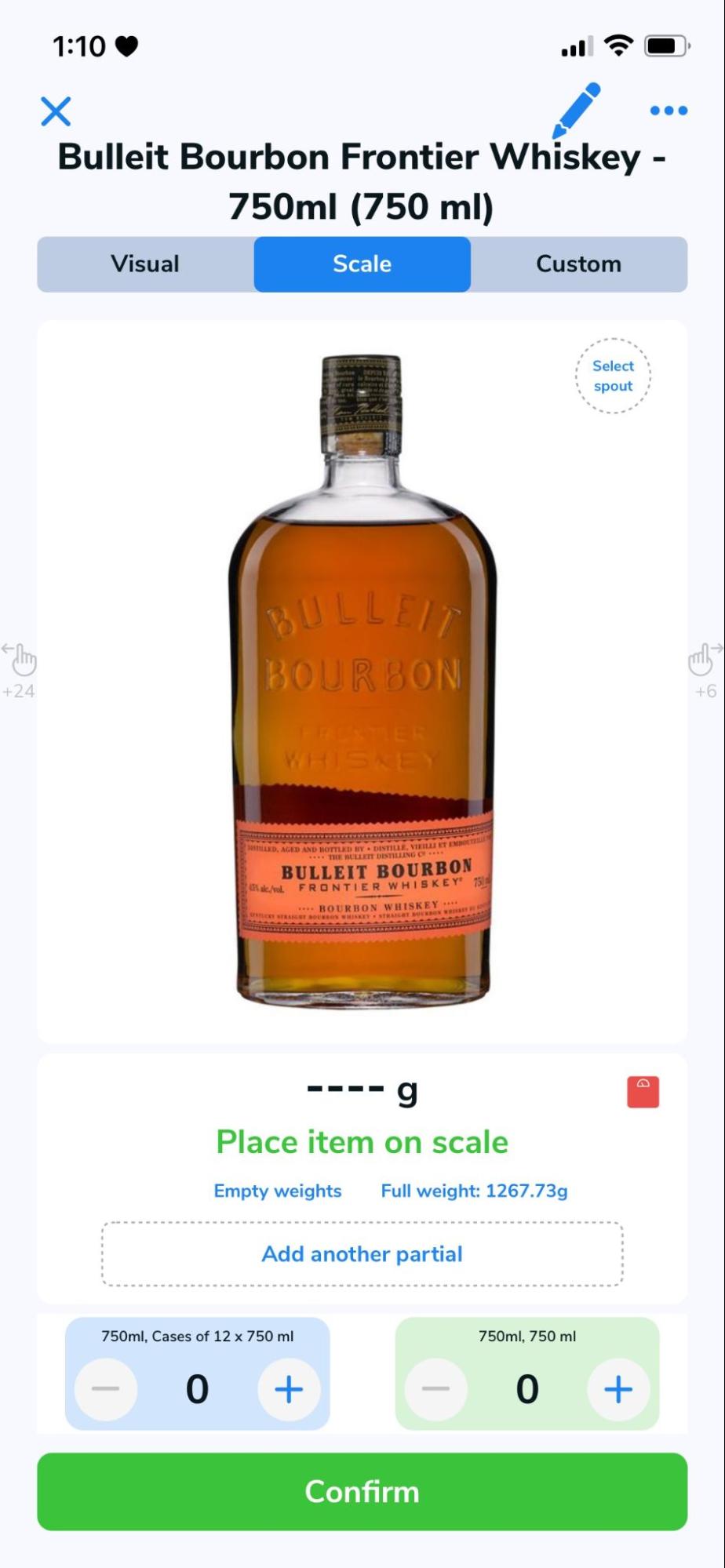Increase Cases of 12 x 750 ml count
725x1568 pixels.
pos(289,1389)
